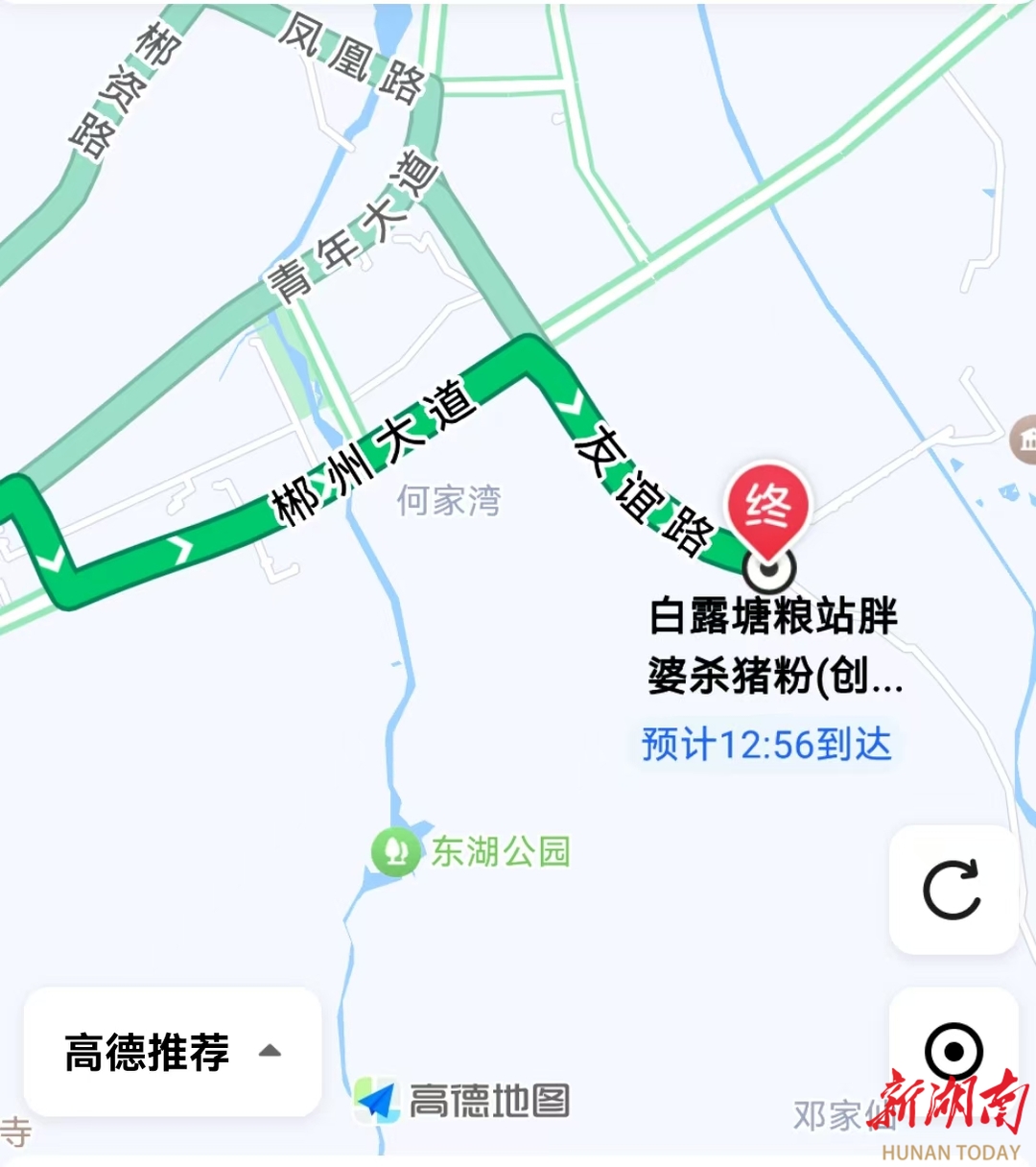Screen dimensions: 1036x1167
Task: Open the 东湖公园 park marker
Action: [394, 851]
